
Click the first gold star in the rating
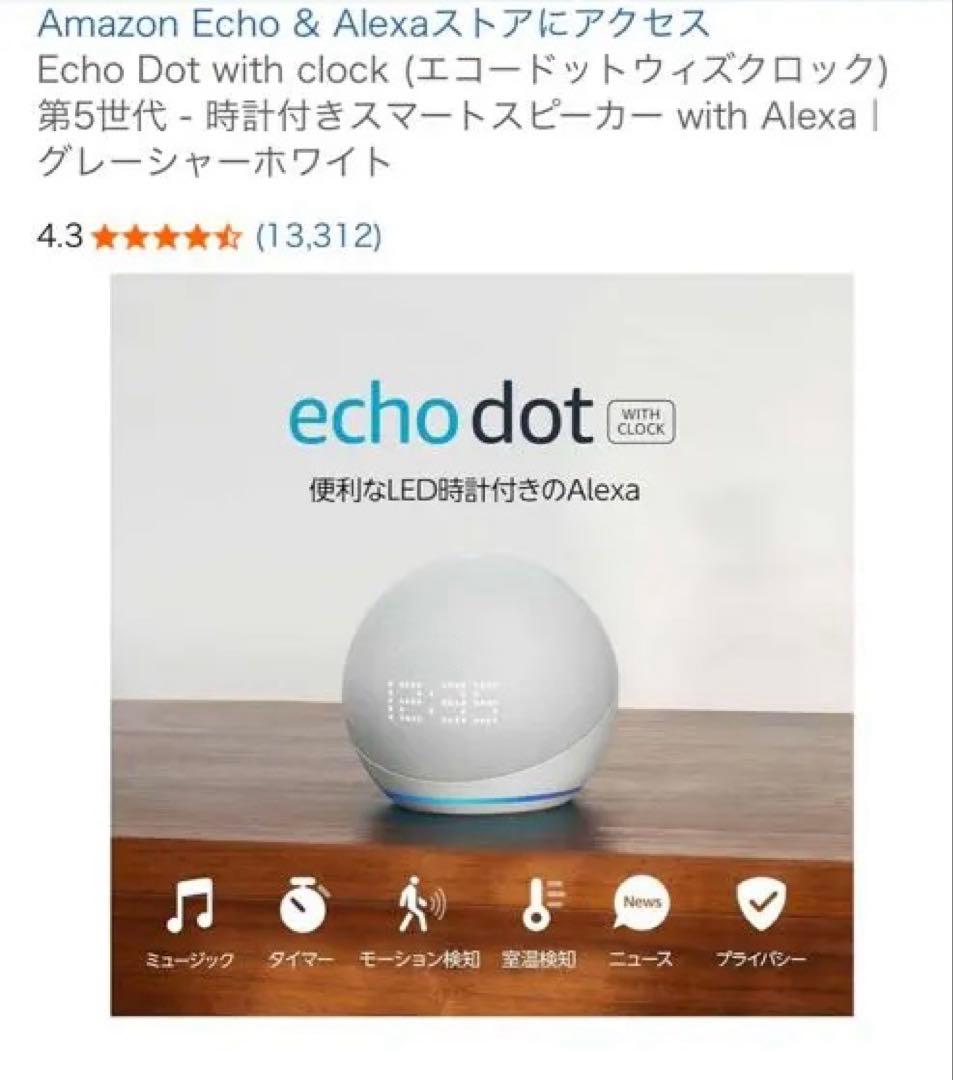click(106, 237)
